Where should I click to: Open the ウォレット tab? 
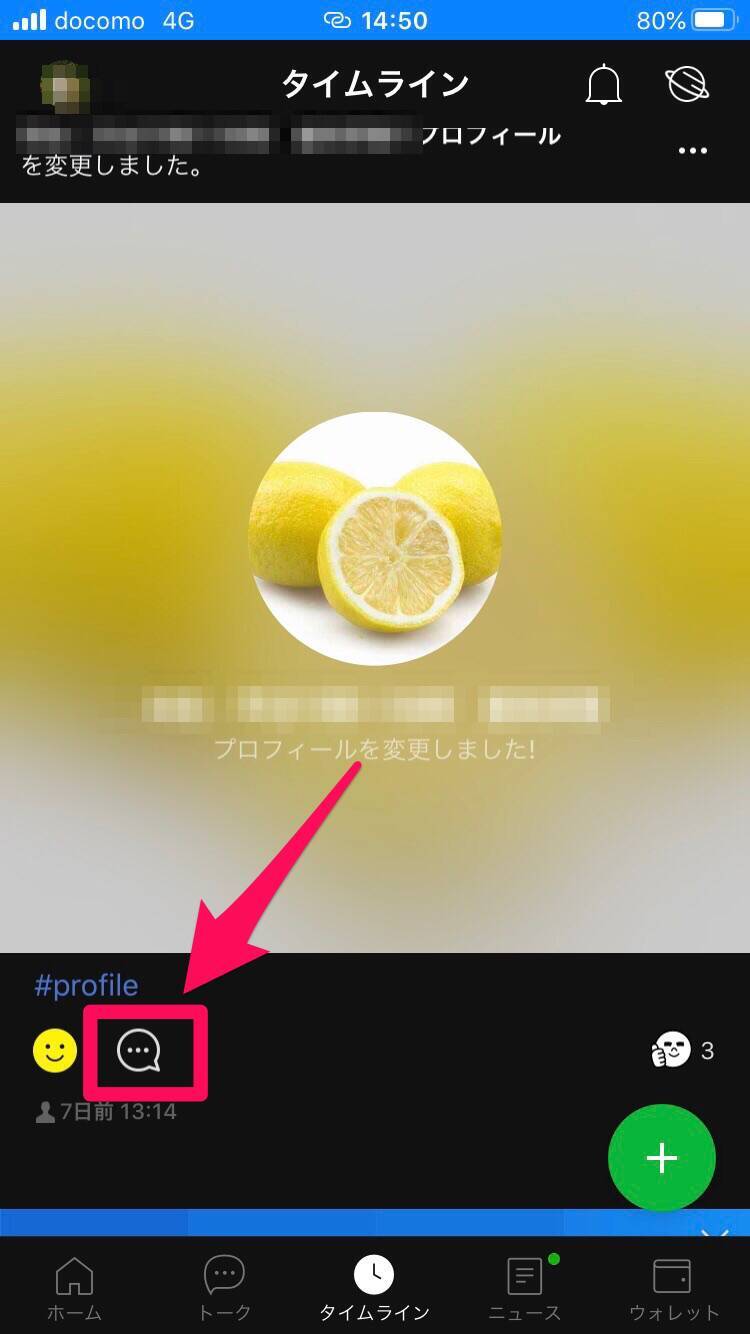click(x=673, y=1288)
